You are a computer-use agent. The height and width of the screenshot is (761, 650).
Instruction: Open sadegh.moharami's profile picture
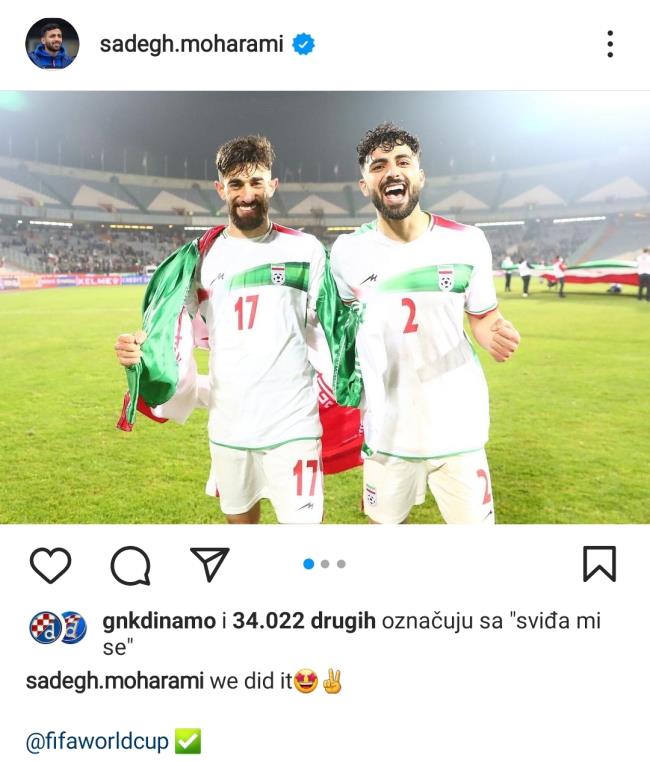click(52, 43)
